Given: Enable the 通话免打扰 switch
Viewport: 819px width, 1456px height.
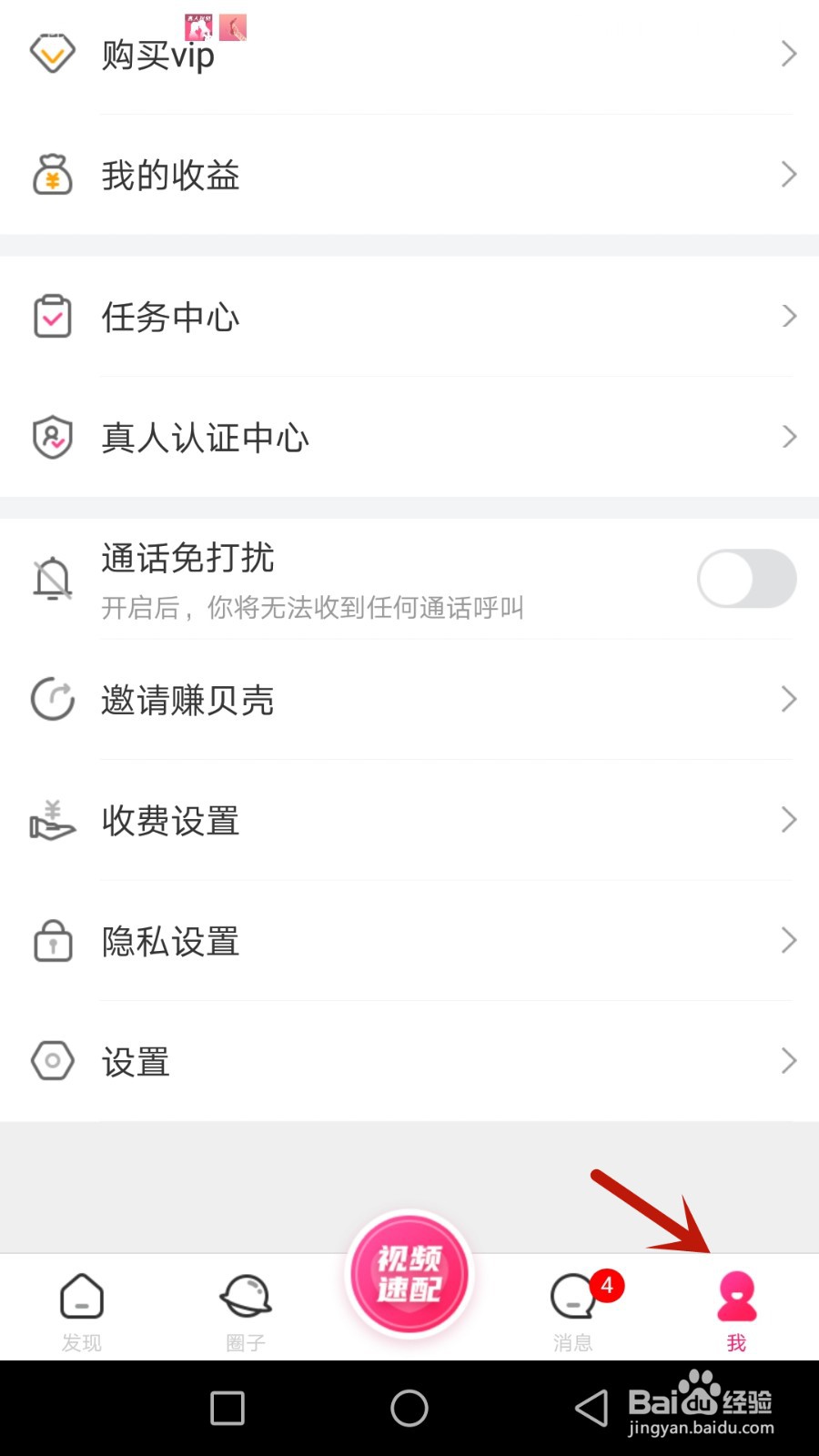Looking at the screenshot, I should [x=746, y=579].
